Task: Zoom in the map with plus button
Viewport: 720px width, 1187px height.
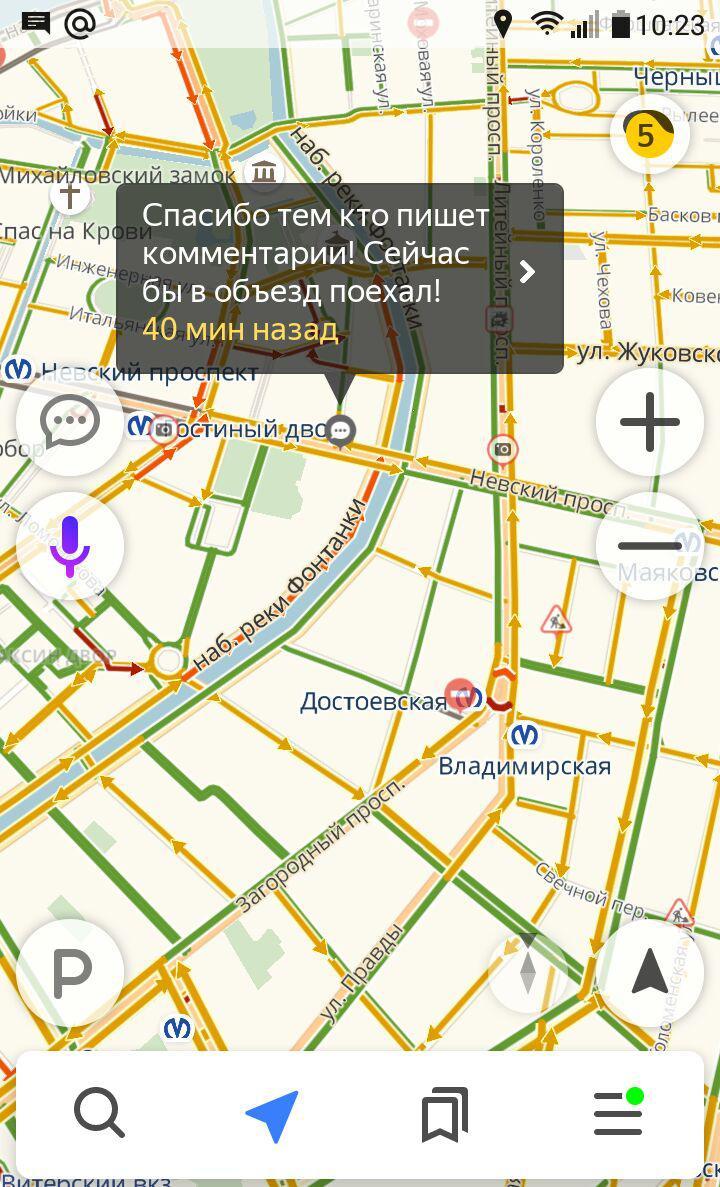Action: click(650, 422)
